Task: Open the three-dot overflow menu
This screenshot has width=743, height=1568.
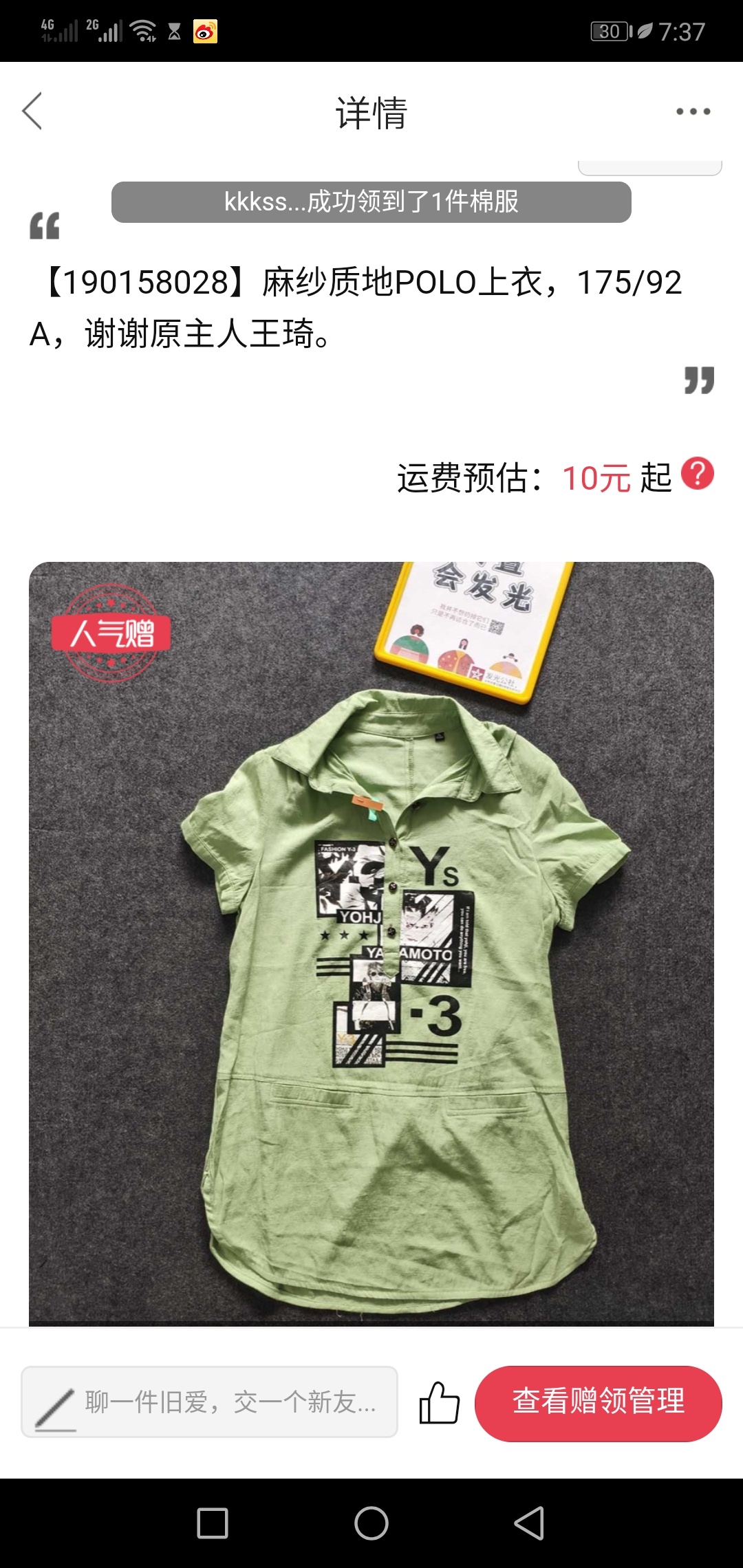Action: click(693, 111)
